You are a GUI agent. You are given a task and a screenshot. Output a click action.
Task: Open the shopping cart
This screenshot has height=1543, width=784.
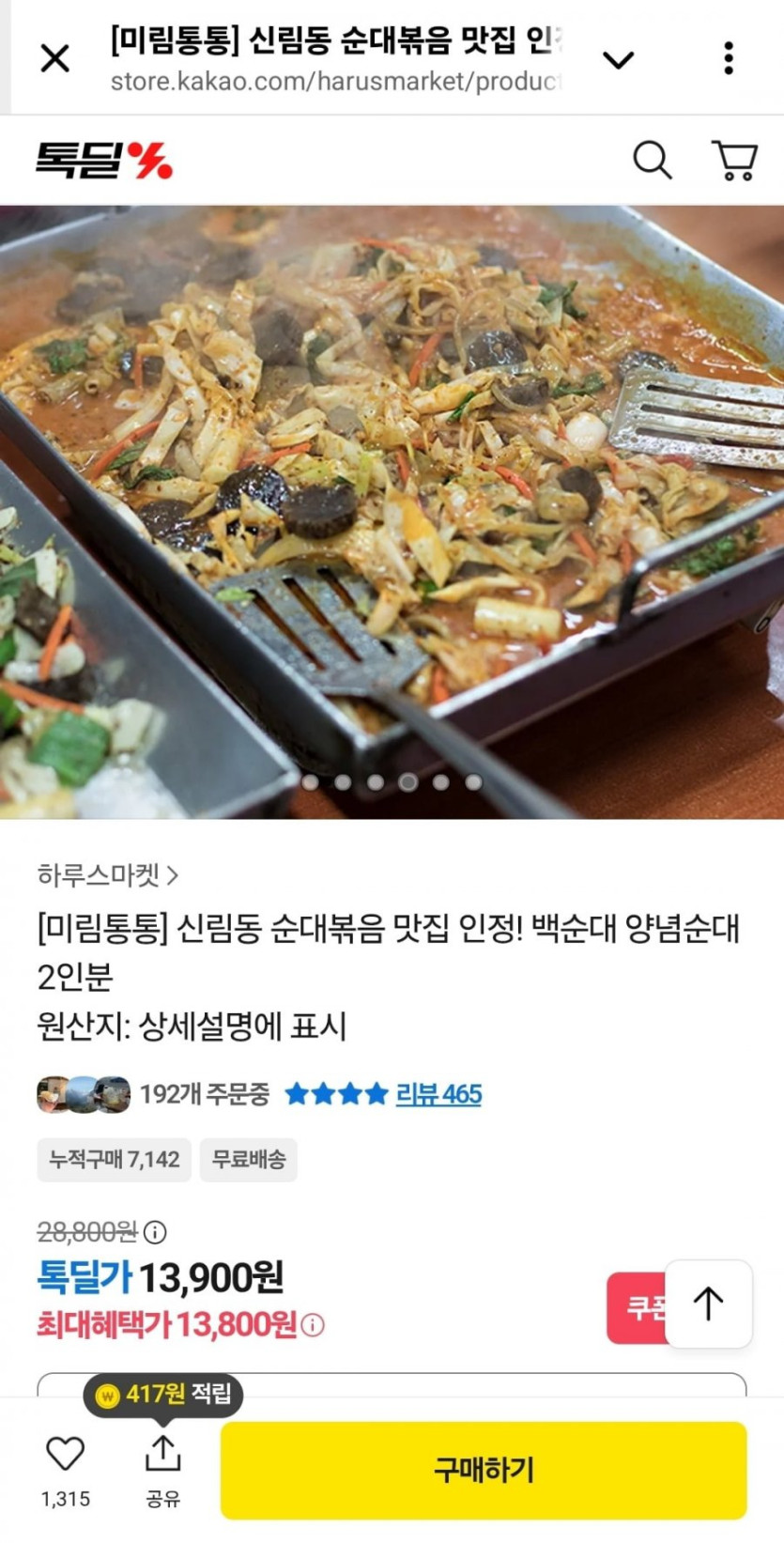point(734,160)
